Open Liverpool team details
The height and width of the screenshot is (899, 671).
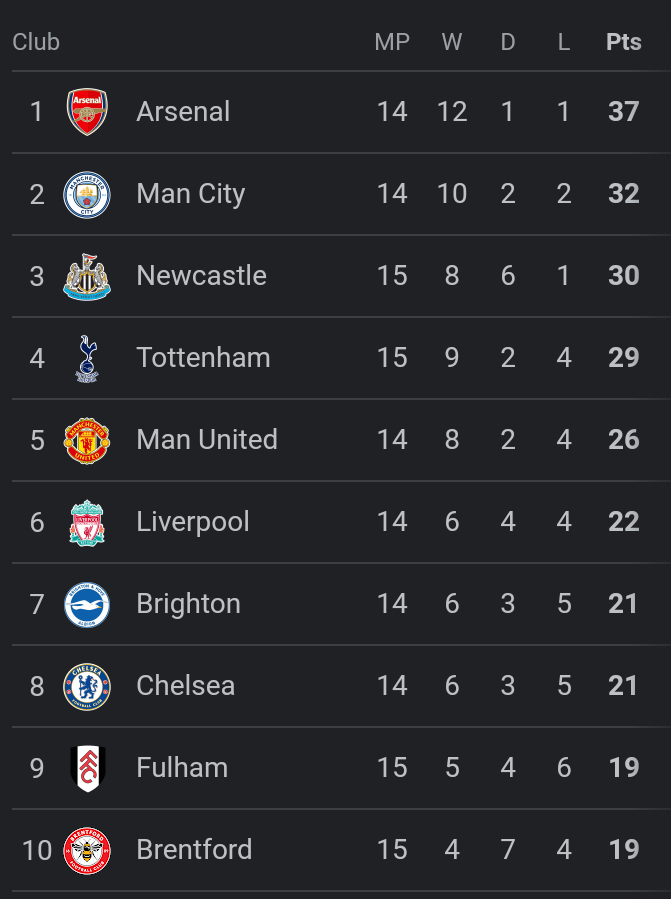tap(192, 522)
